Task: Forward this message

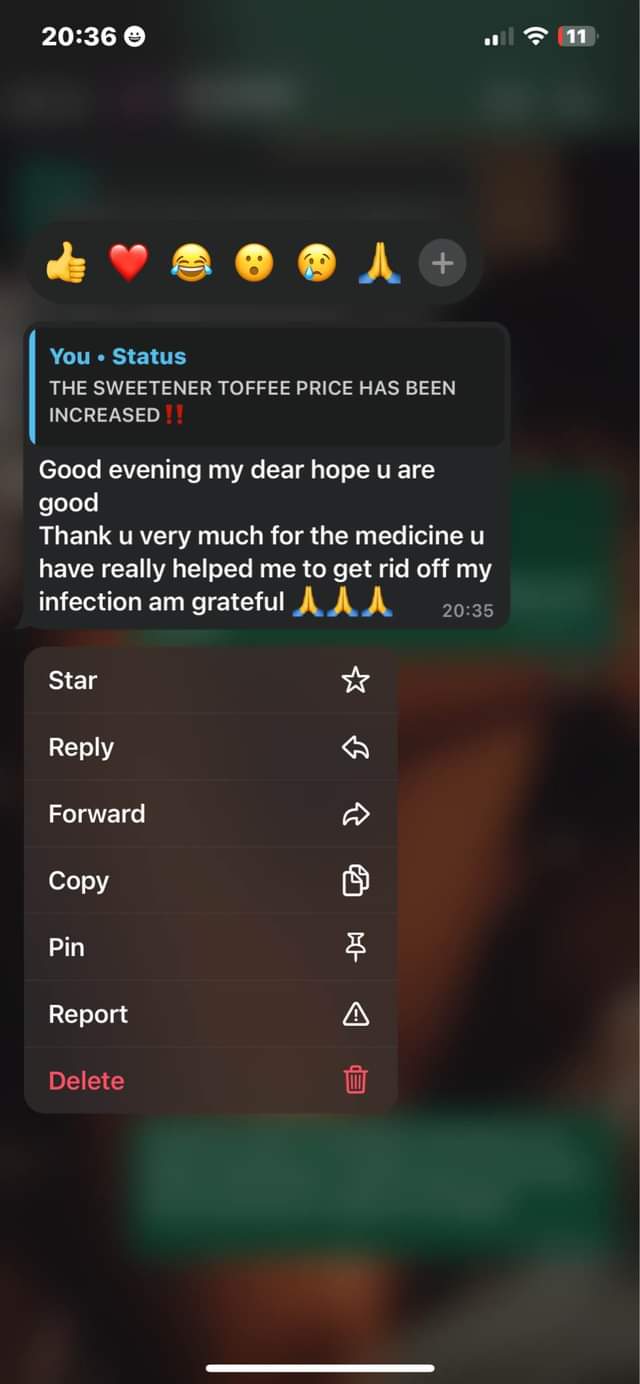Action: click(211, 814)
